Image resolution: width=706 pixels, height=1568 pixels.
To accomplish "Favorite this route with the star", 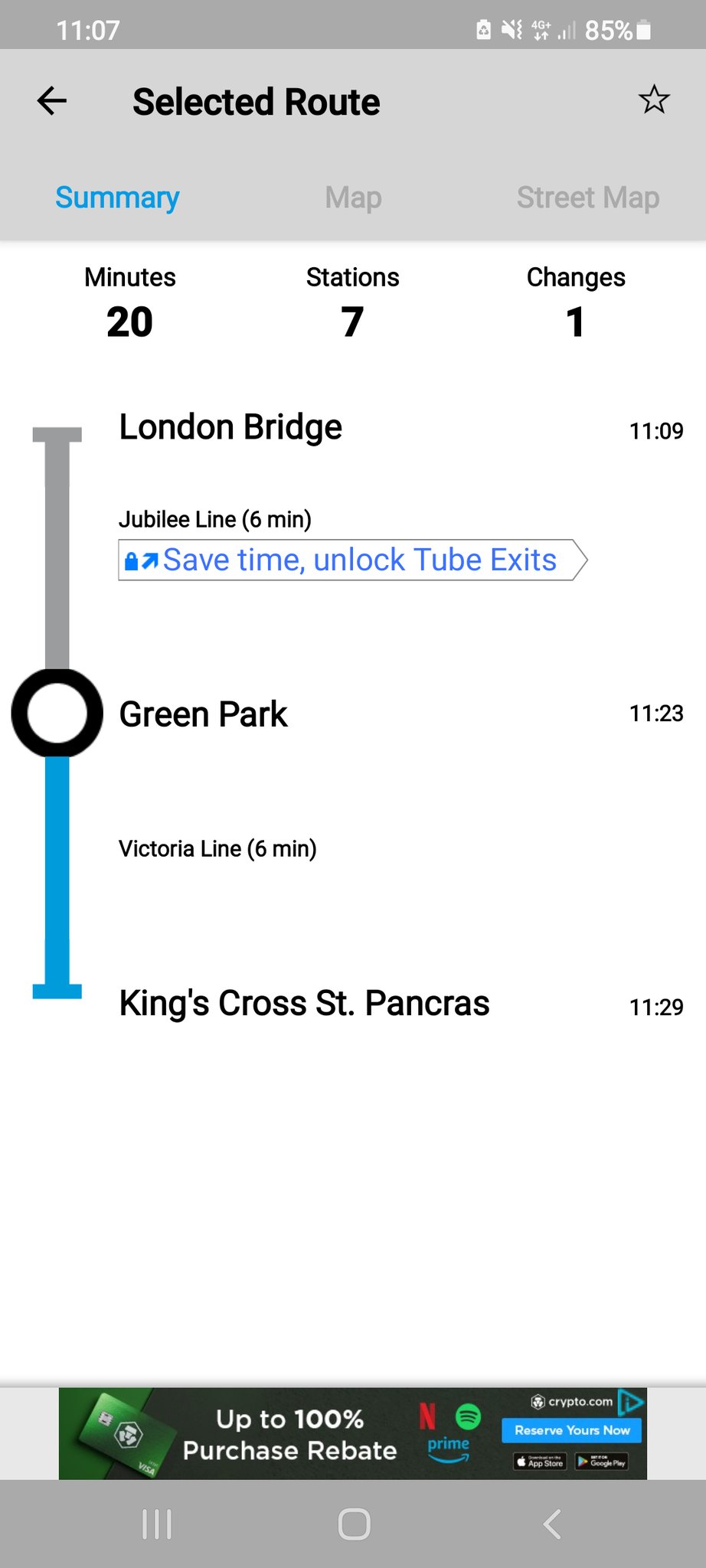I will tap(653, 100).
